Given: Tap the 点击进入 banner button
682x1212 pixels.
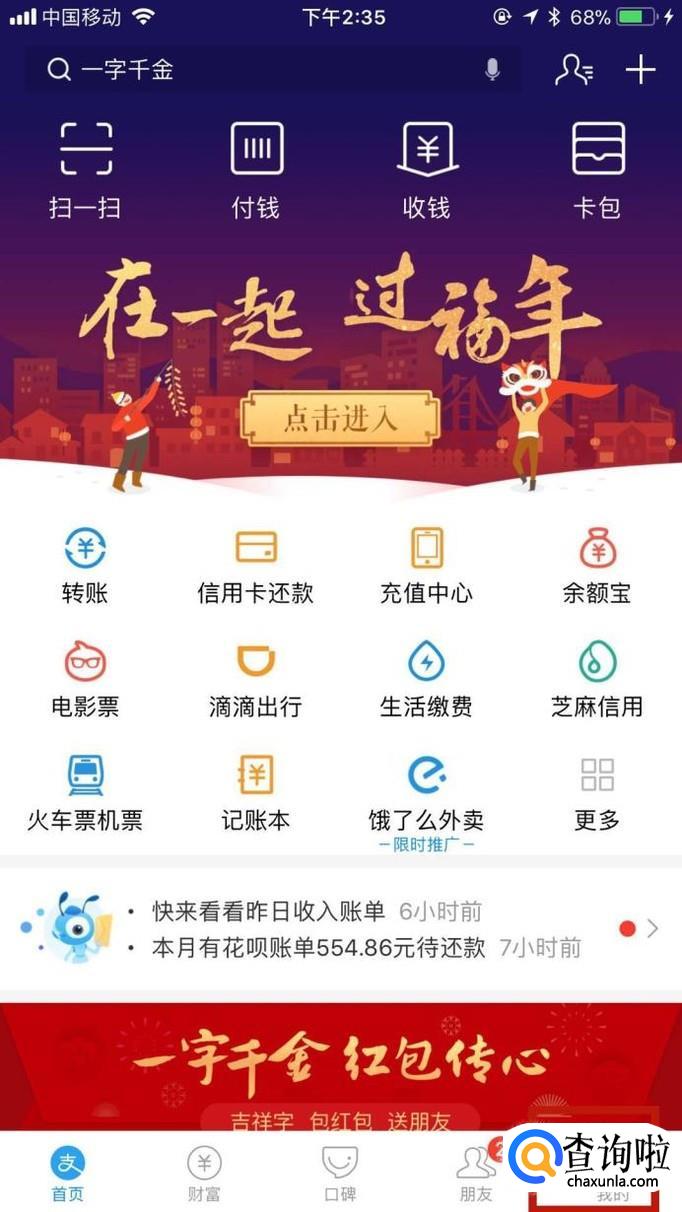Looking at the screenshot, I should coord(340,418).
